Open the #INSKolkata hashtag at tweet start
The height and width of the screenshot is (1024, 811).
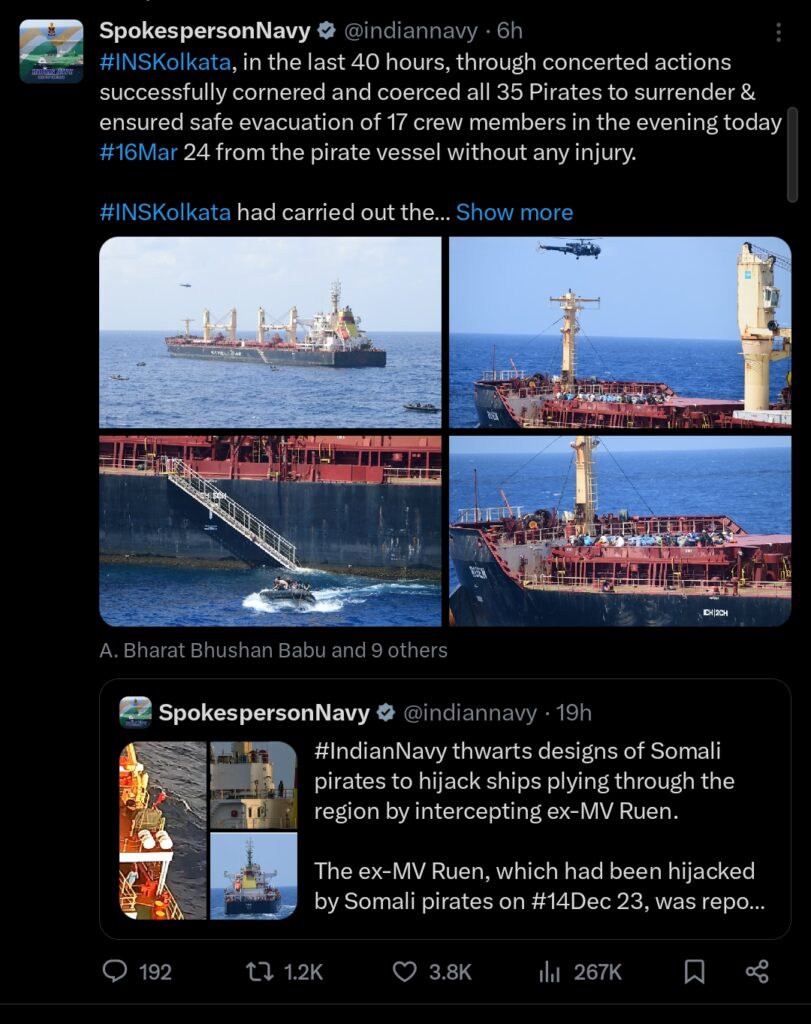point(166,62)
